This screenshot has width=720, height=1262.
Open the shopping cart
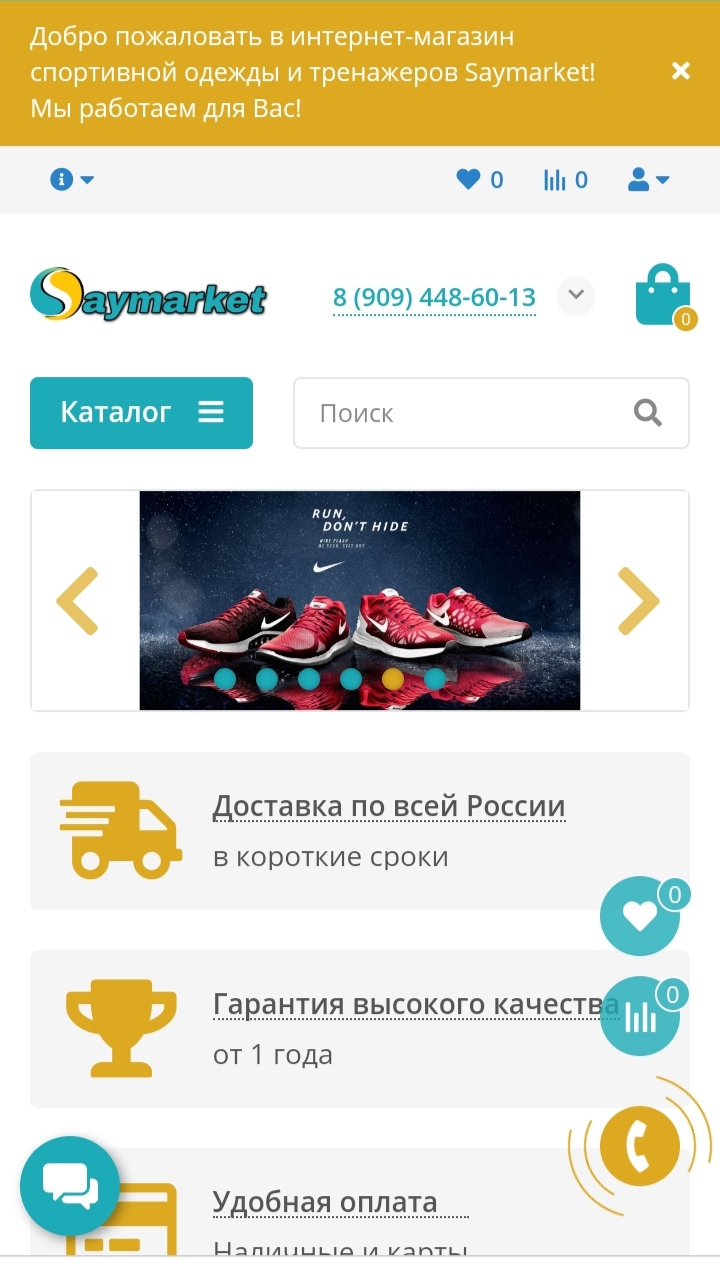tap(664, 296)
